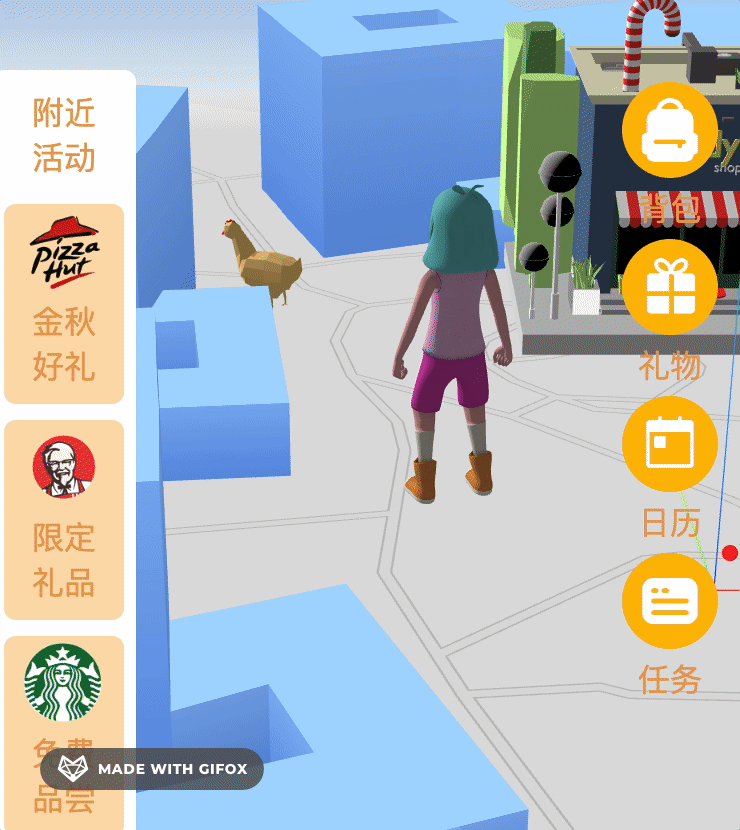This screenshot has width=740, height=830.
Task: Open the 背包 backpack panel
Action: pos(669,130)
